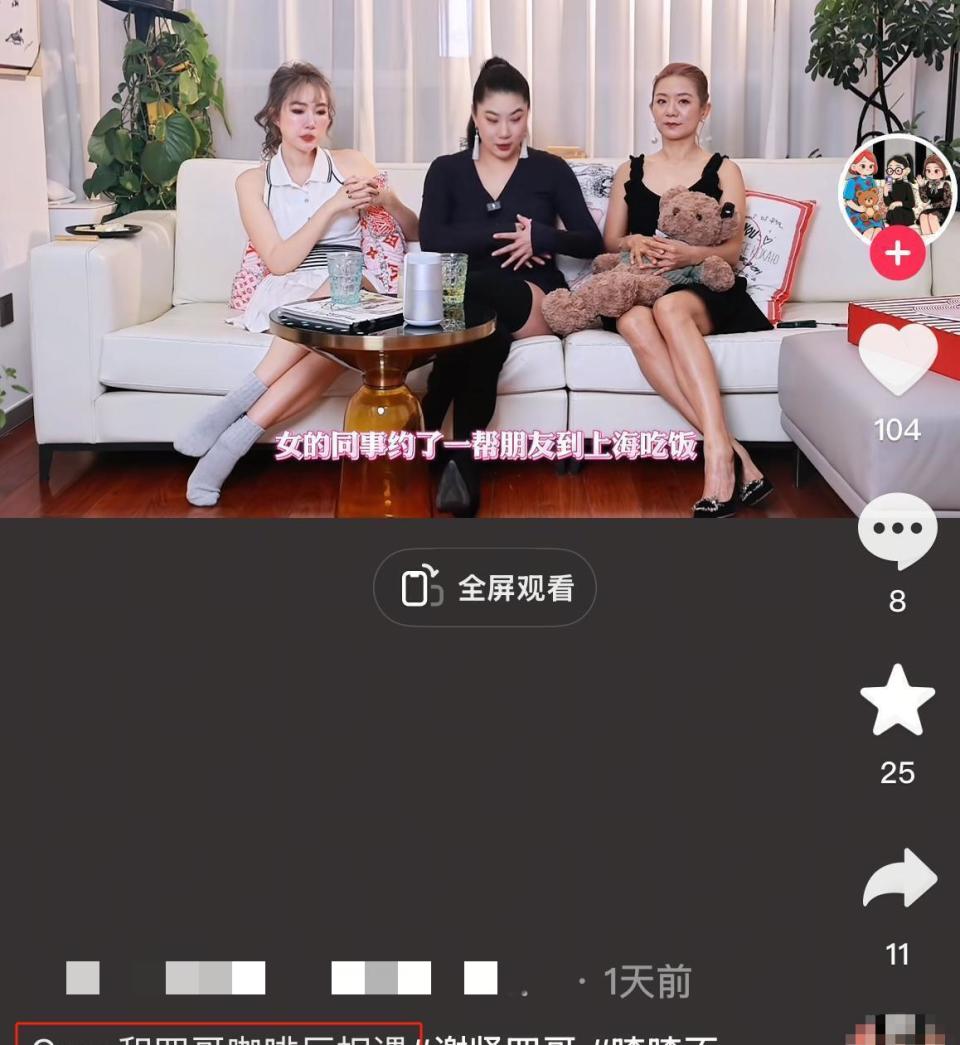
Task: Follow the creator with the red plus
Action: (x=897, y=253)
